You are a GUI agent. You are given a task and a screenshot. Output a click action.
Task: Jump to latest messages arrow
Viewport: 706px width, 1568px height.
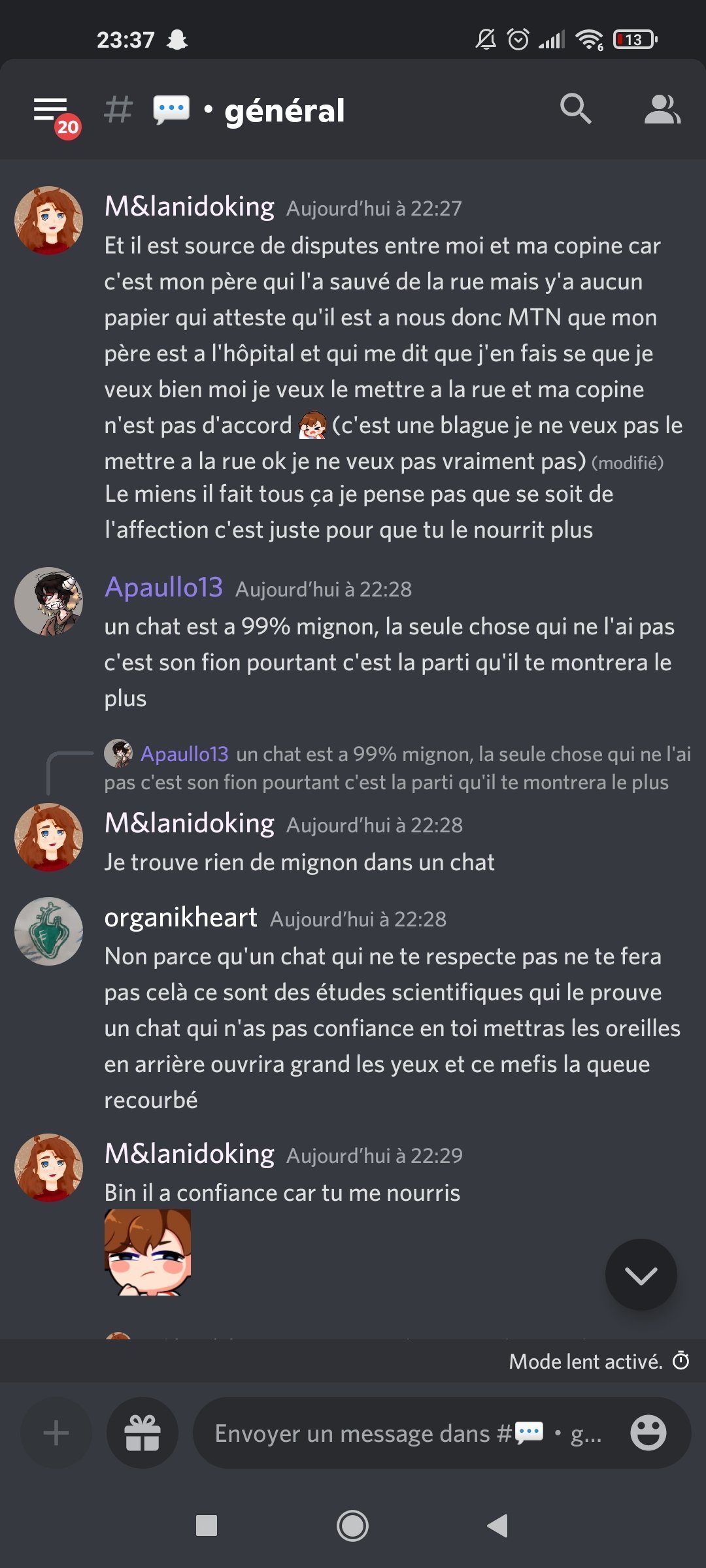pos(641,1275)
